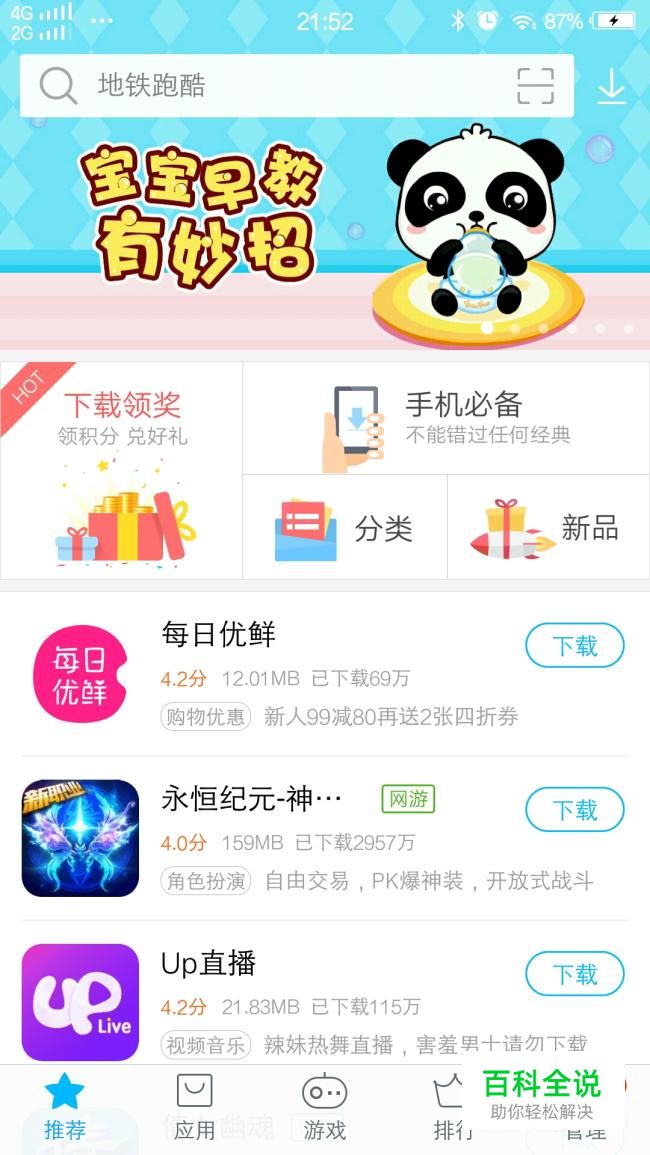Open the search box showing 地铁跑酷
Viewport: 650px width, 1155px height.
[x=280, y=86]
